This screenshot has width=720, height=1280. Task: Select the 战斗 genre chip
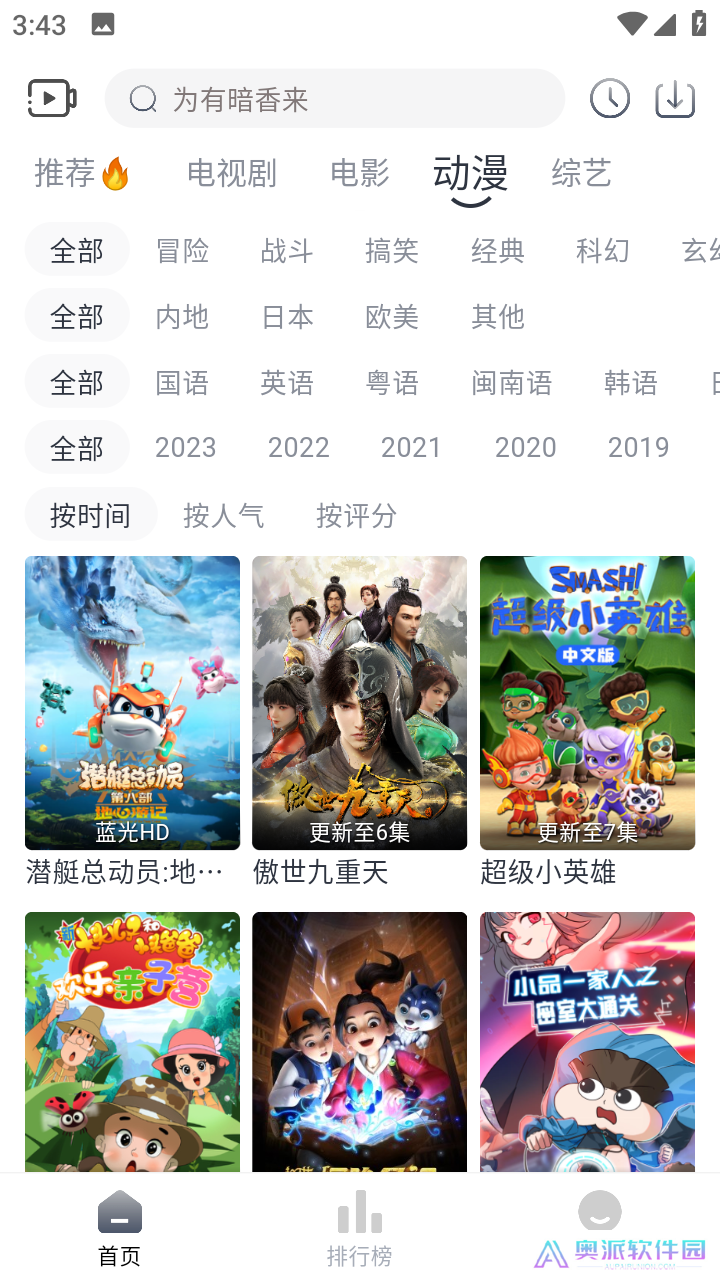(x=287, y=251)
